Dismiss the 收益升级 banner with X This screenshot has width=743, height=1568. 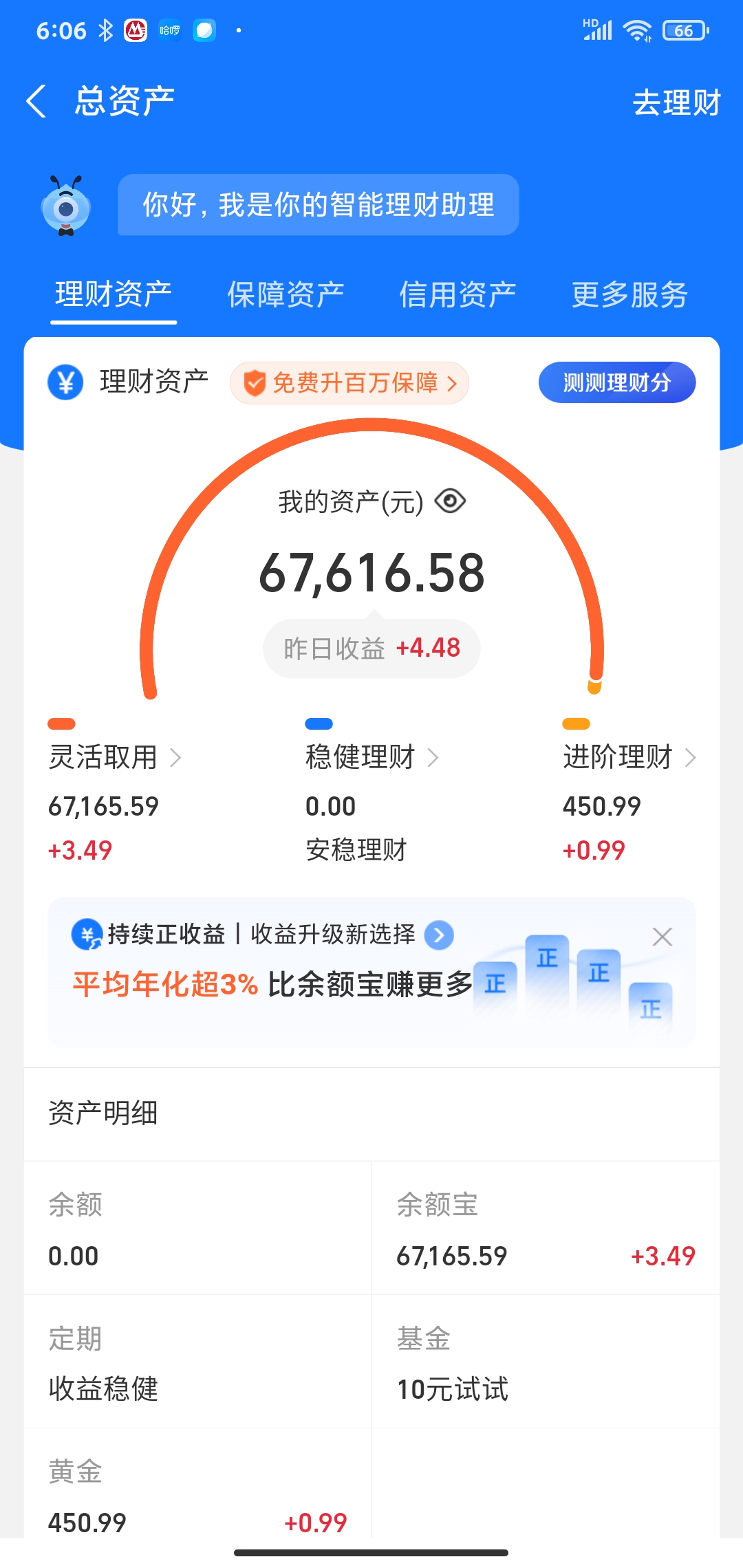tap(661, 936)
